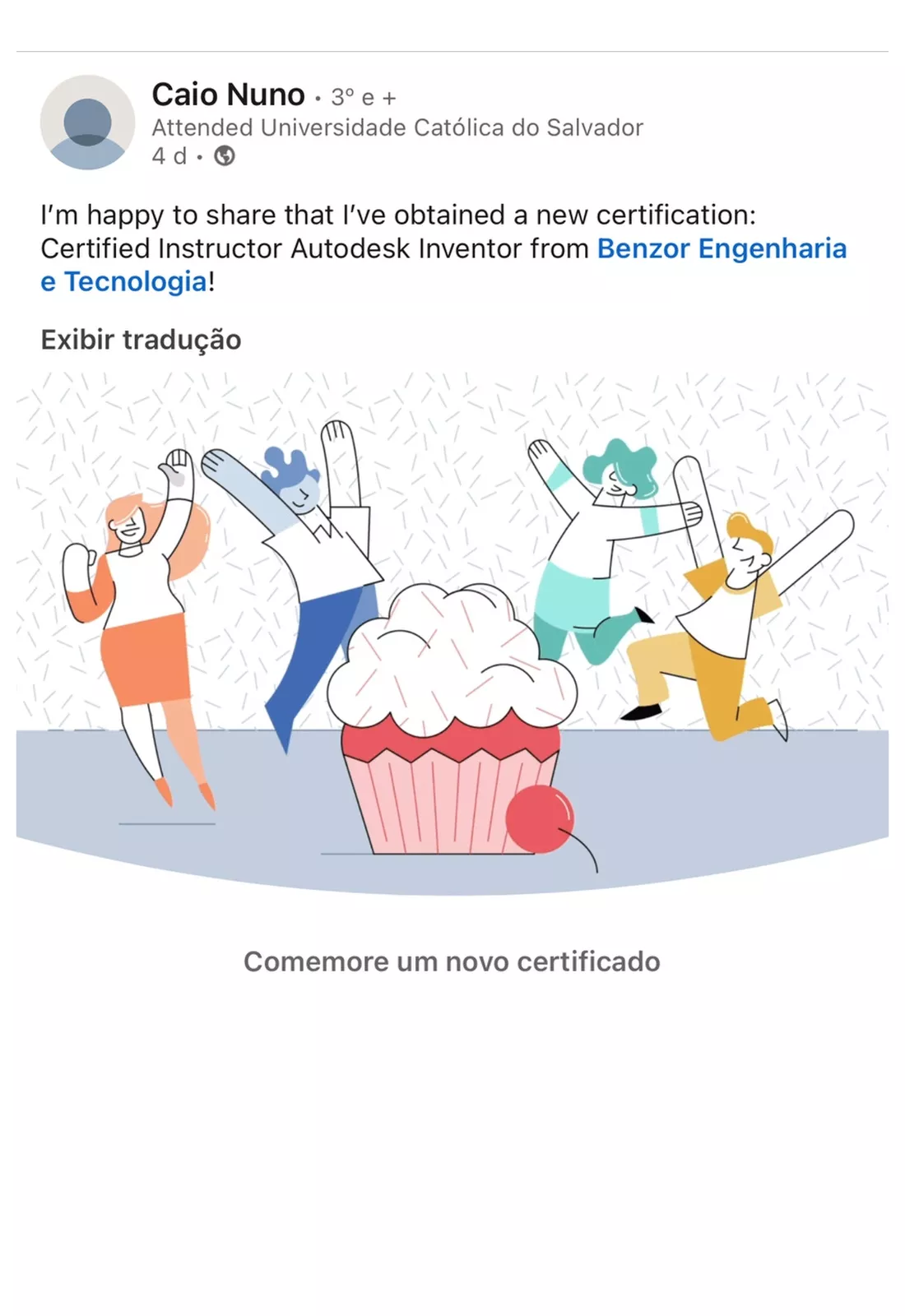Tap Exibir tradução to translate post
Viewport: 905px width, 1316px height.
[x=141, y=340]
